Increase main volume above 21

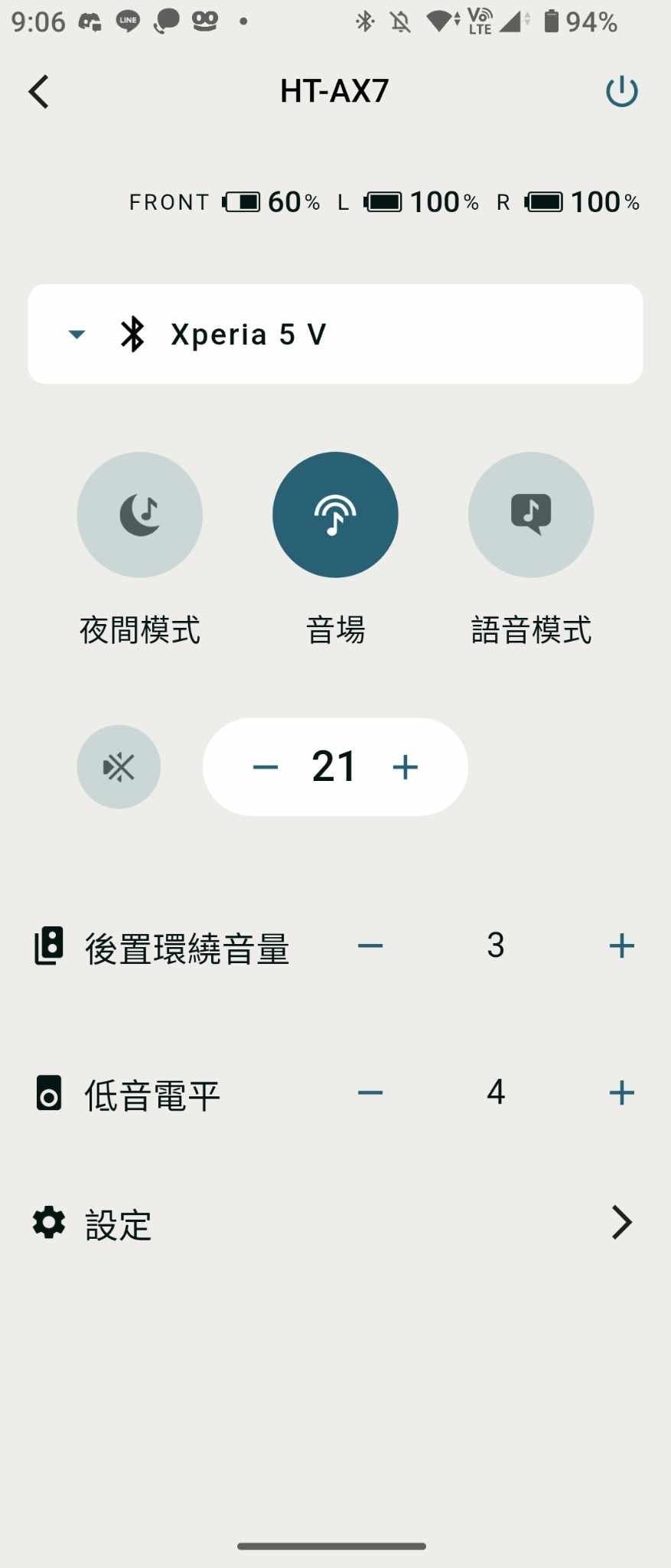[405, 766]
